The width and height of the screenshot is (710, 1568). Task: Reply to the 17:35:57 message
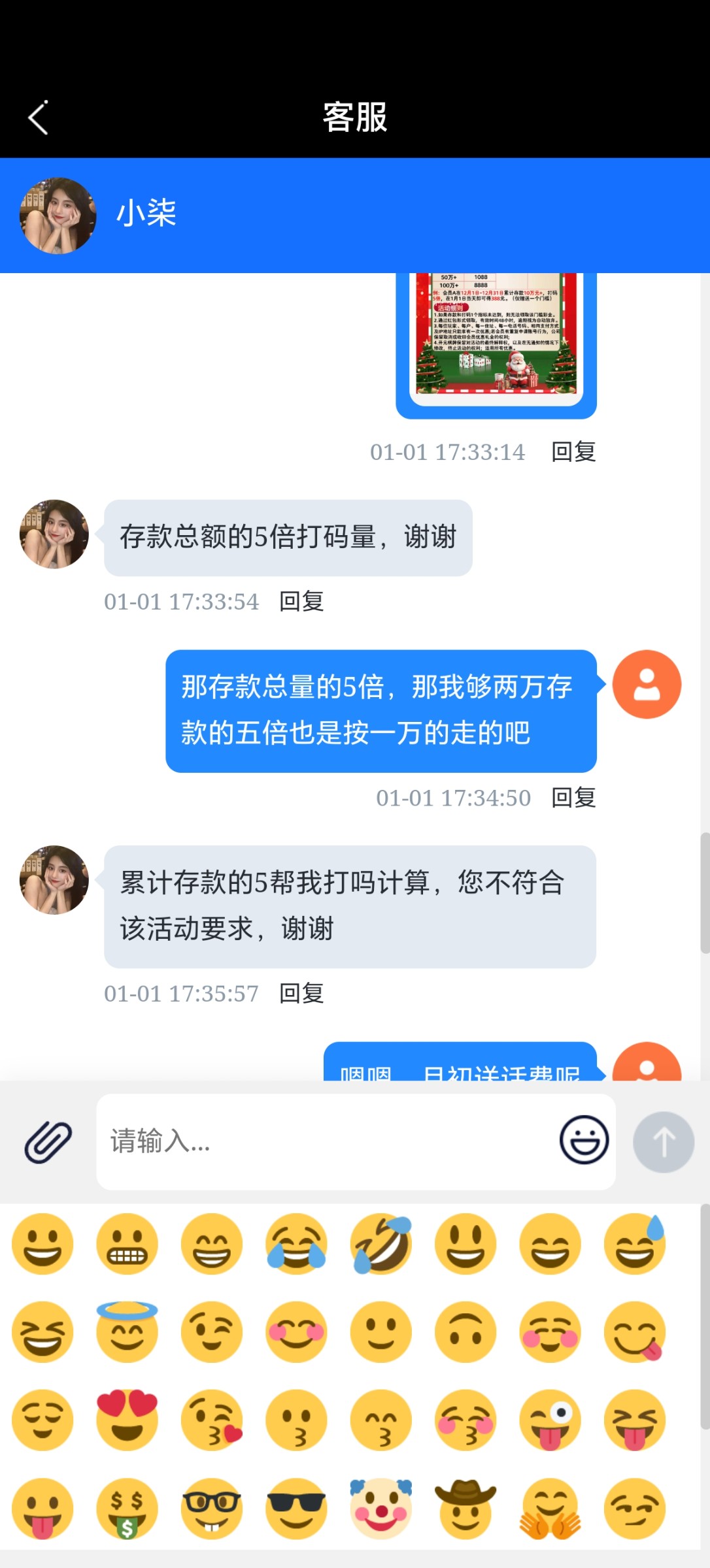point(301,994)
